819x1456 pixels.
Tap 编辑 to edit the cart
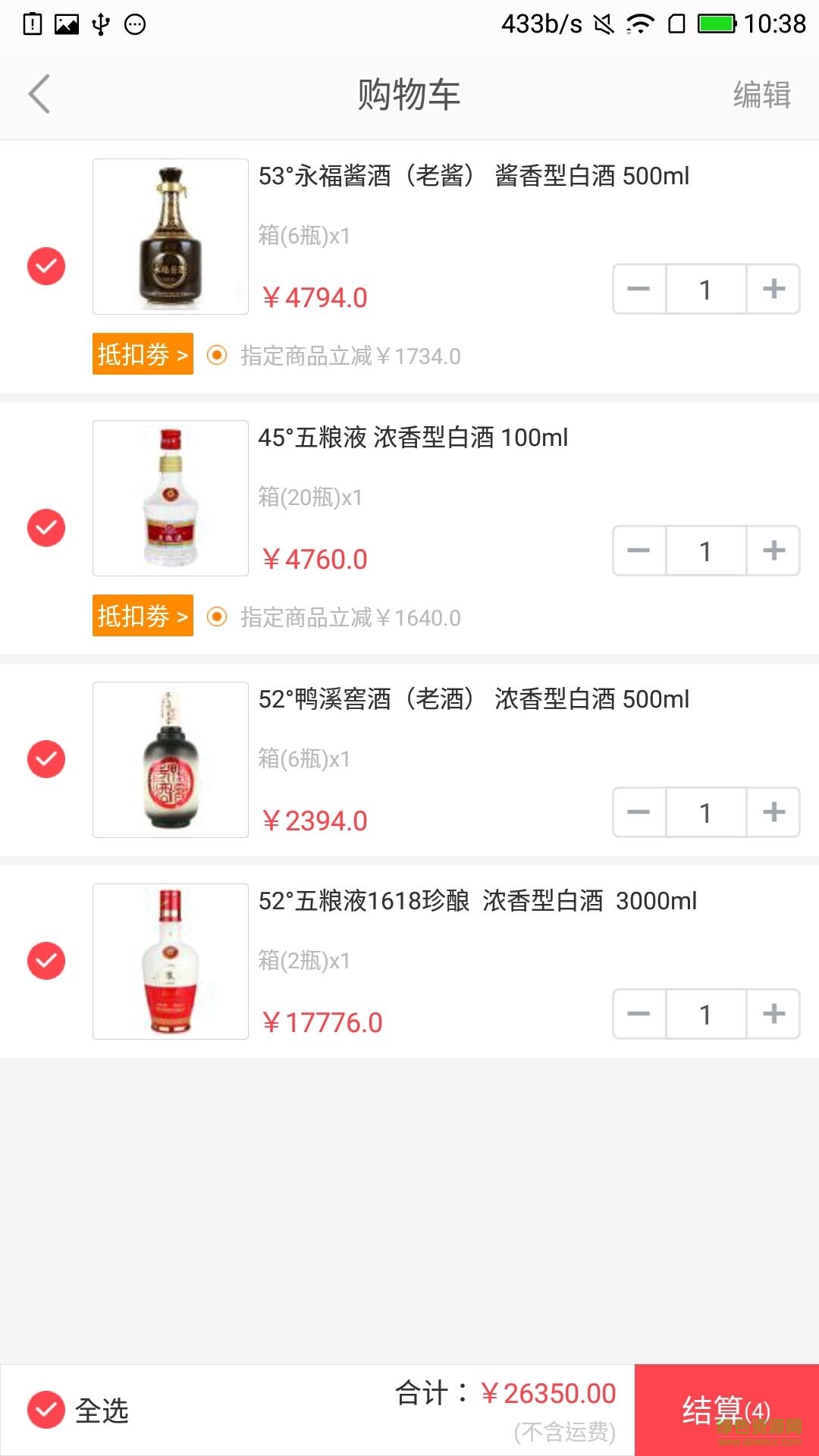coord(763,94)
